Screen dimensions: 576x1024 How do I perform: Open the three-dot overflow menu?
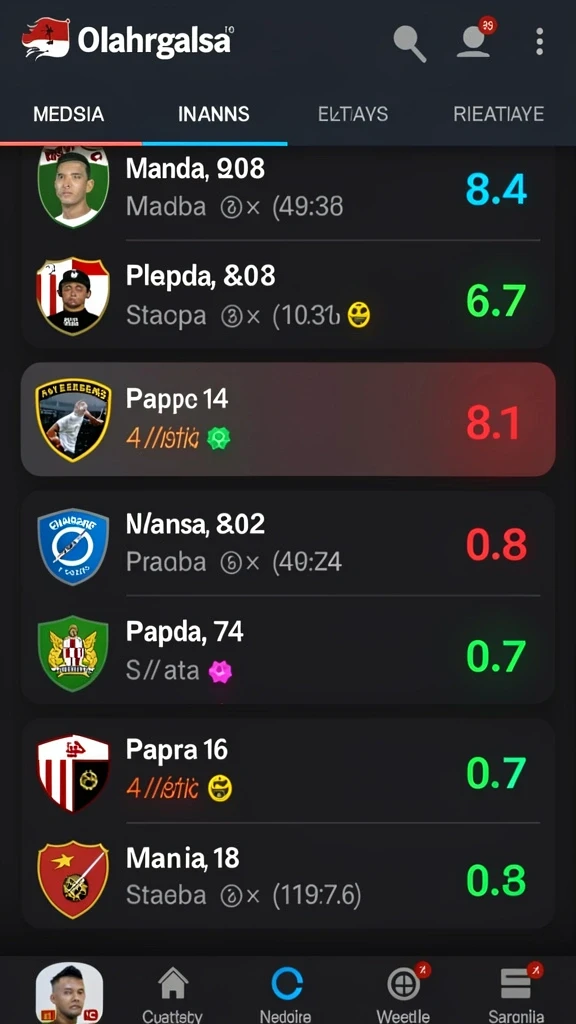[539, 41]
